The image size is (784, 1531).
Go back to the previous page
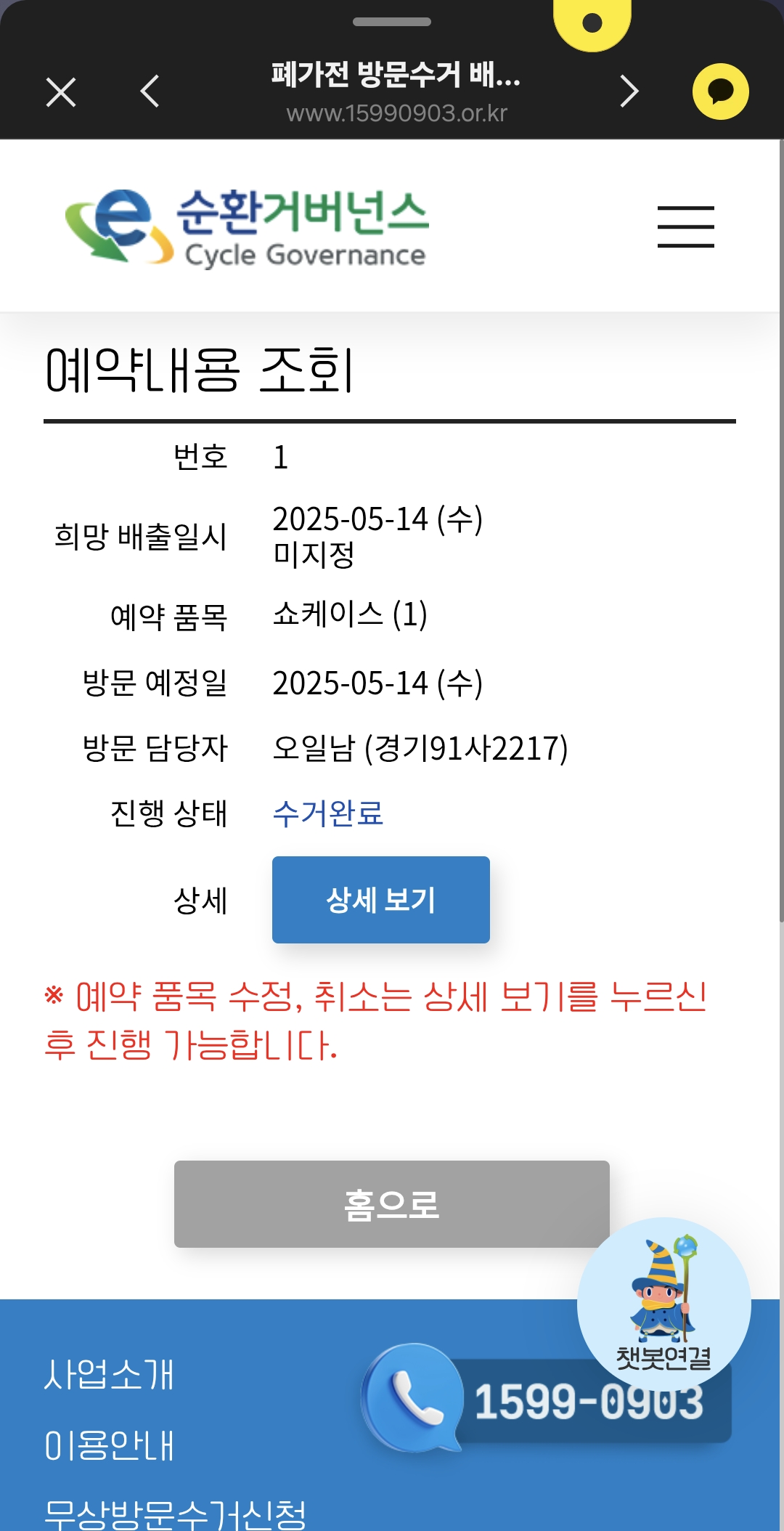(x=150, y=92)
